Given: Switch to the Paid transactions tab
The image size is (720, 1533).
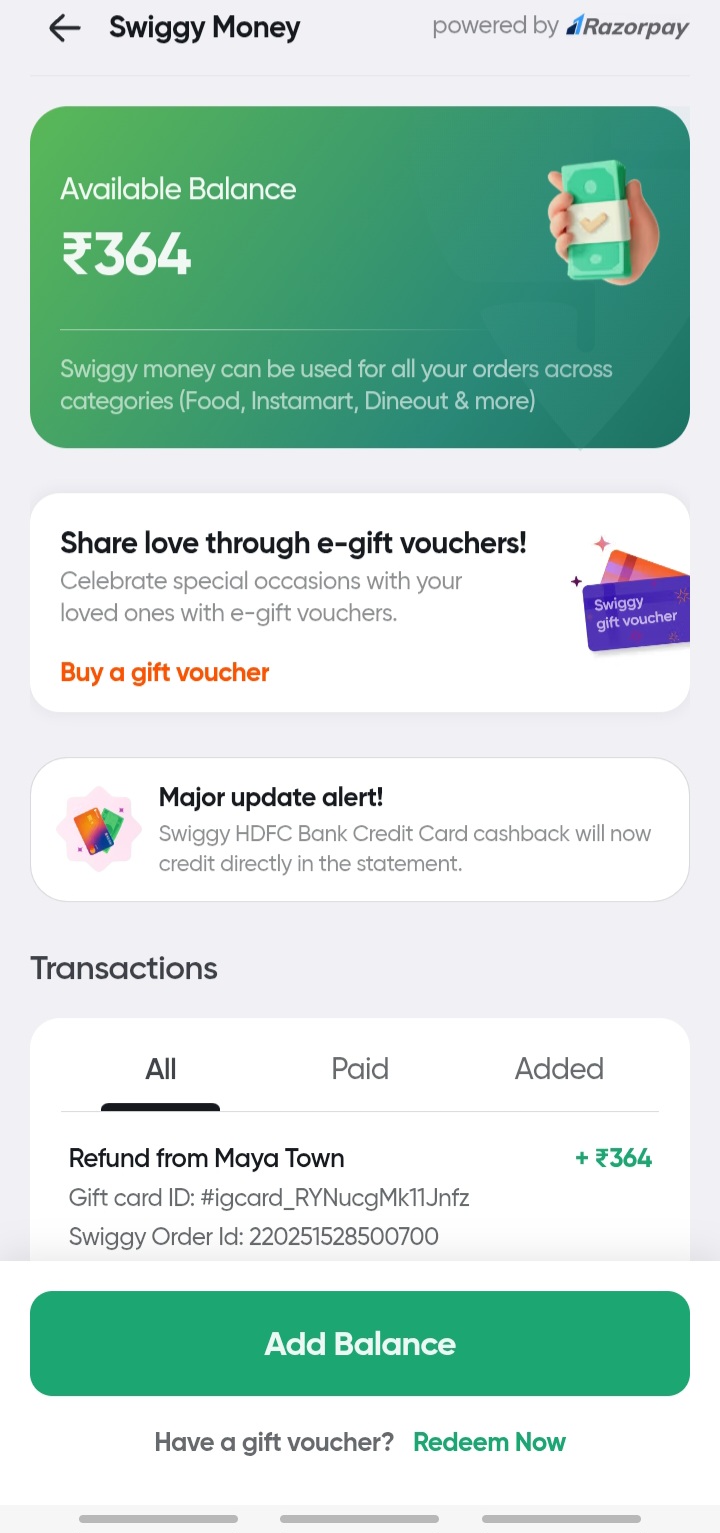Looking at the screenshot, I should pos(360,1069).
